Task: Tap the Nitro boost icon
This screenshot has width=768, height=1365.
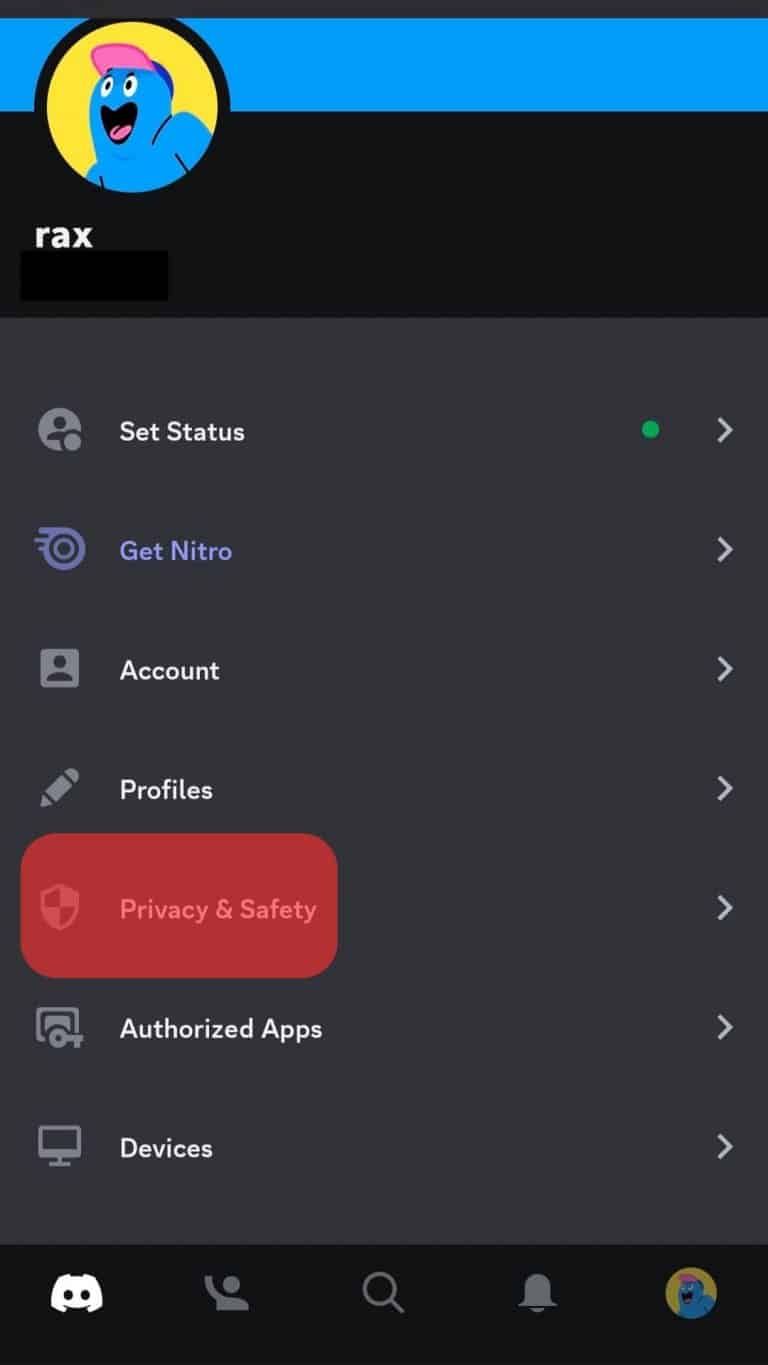Action: click(x=60, y=550)
